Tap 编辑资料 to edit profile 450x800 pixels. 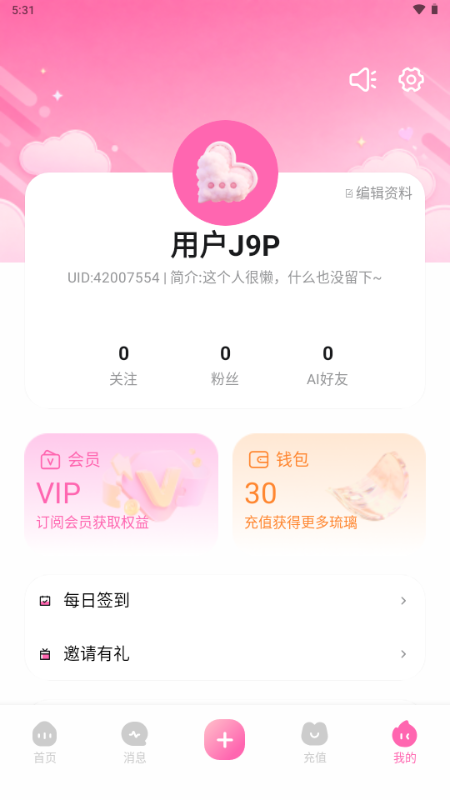[x=379, y=193]
